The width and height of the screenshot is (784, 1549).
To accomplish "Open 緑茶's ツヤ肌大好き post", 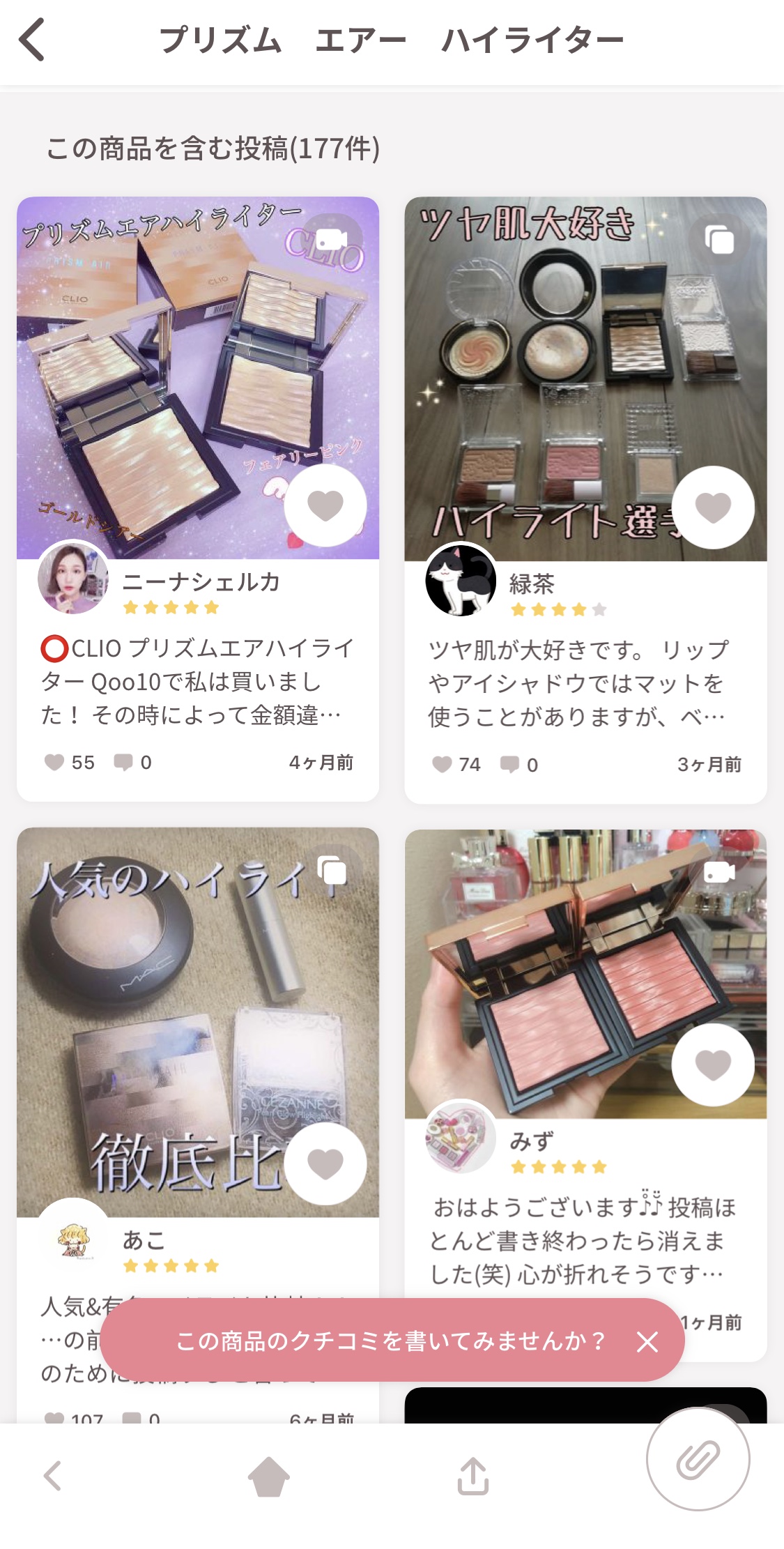I will (585, 379).
